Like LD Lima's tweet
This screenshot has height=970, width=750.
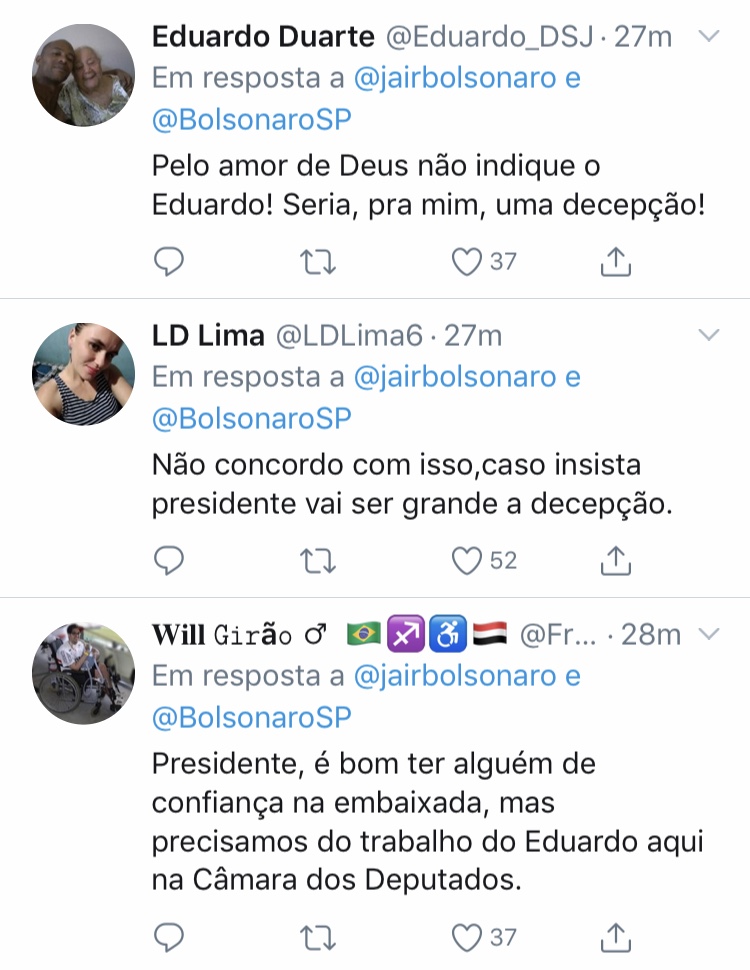click(467, 561)
